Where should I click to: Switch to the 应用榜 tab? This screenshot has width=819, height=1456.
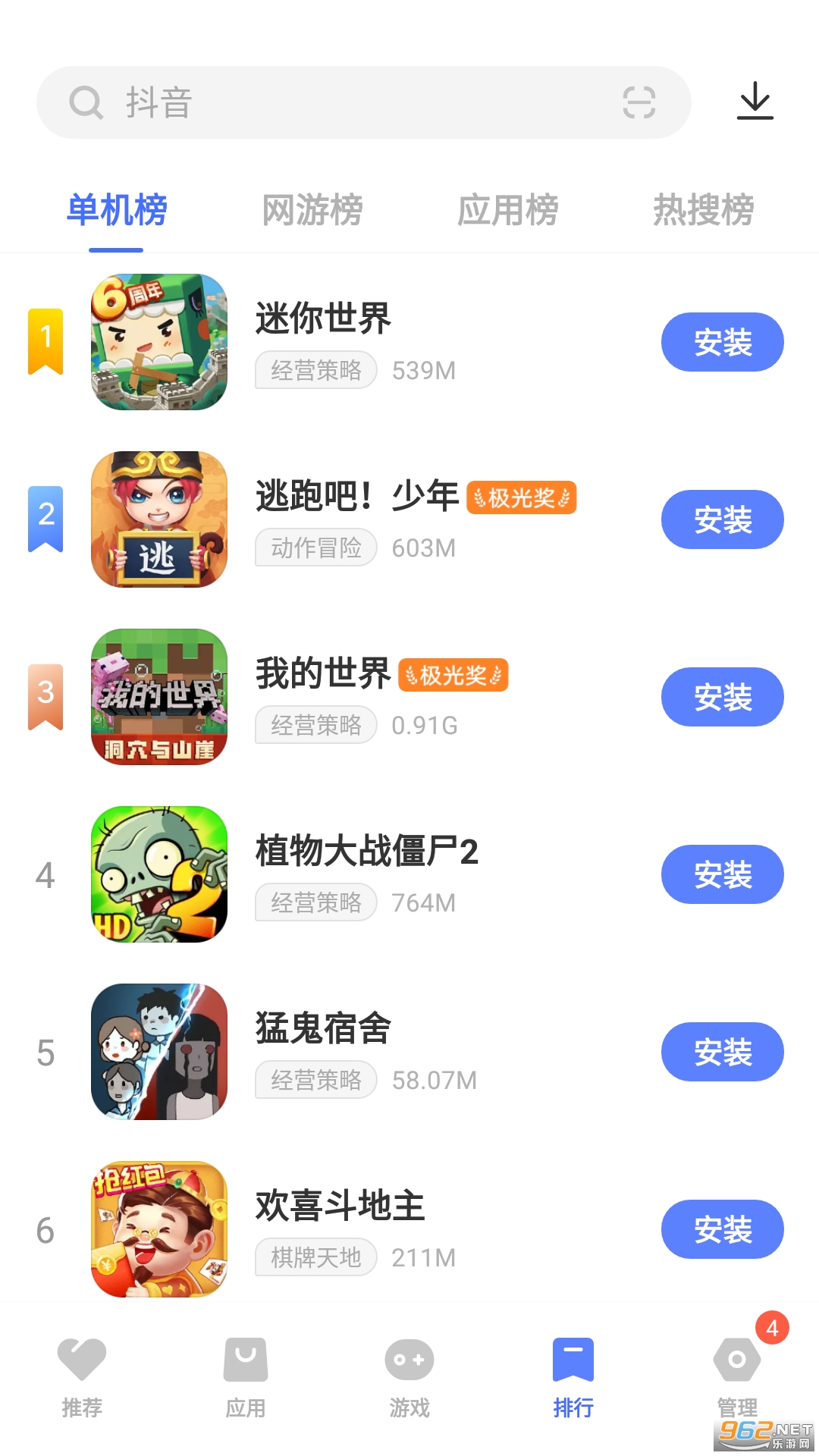point(507,210)
